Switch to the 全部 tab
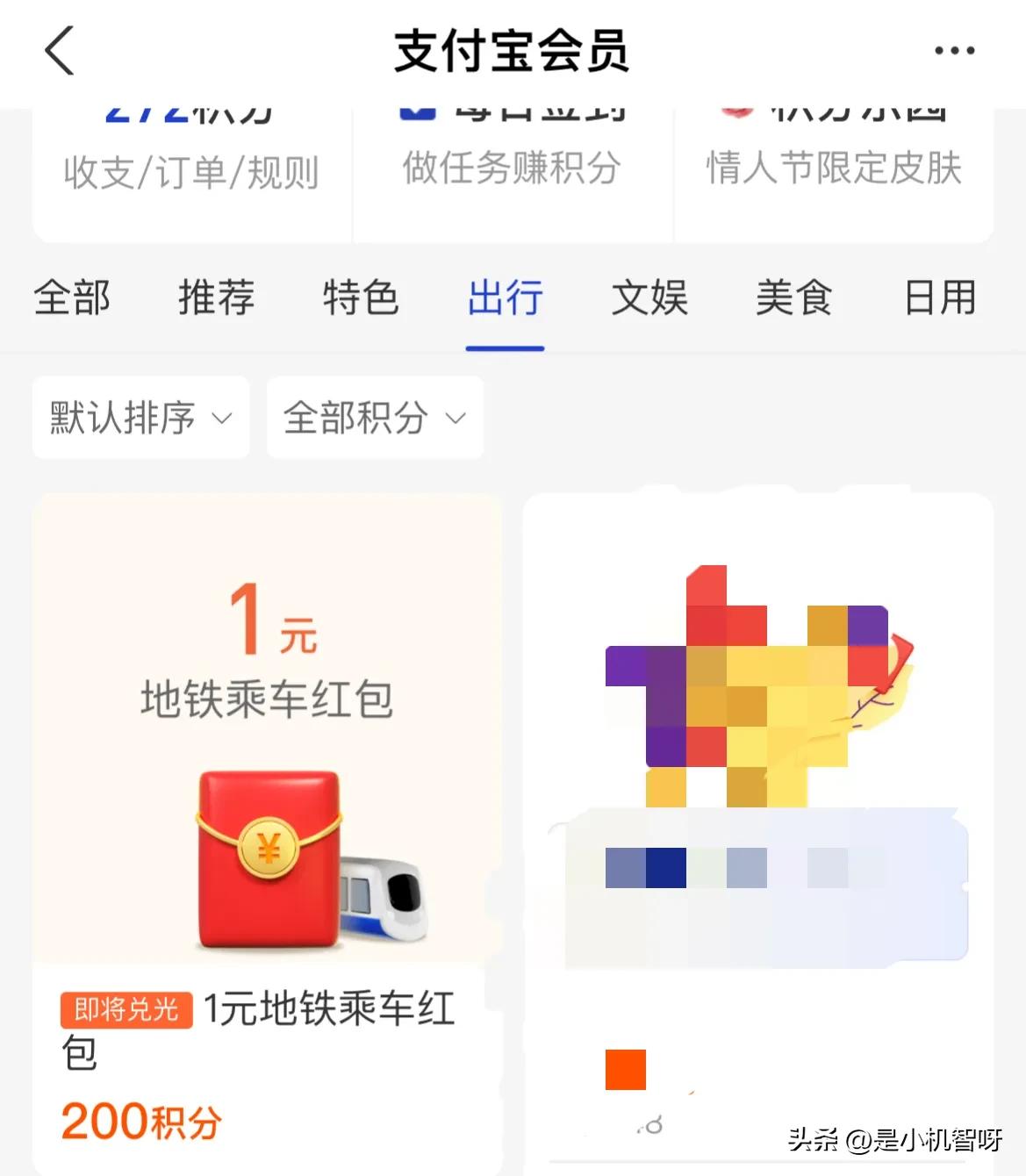 [72, 299]
